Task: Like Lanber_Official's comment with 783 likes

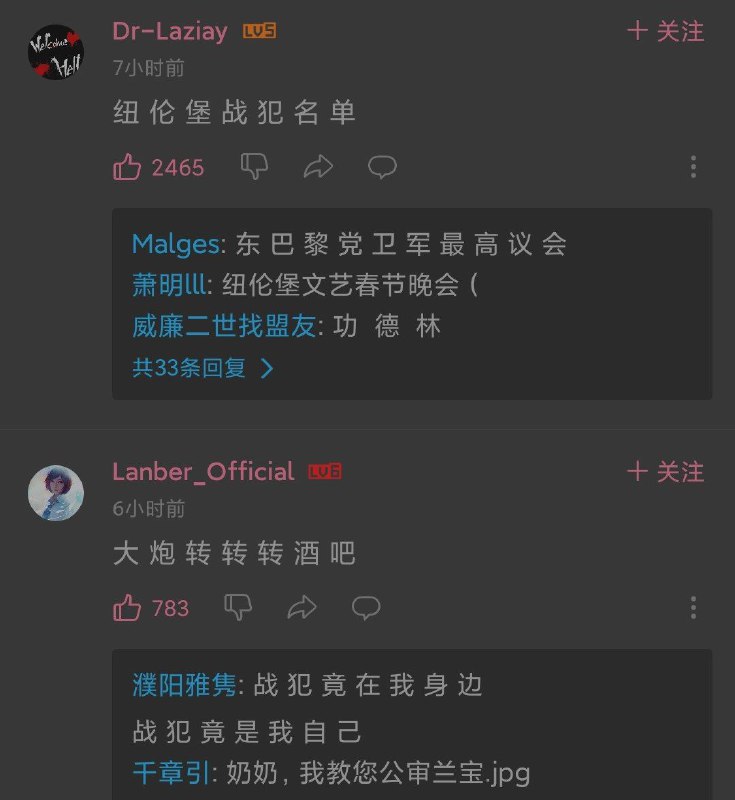Action: 128,607
